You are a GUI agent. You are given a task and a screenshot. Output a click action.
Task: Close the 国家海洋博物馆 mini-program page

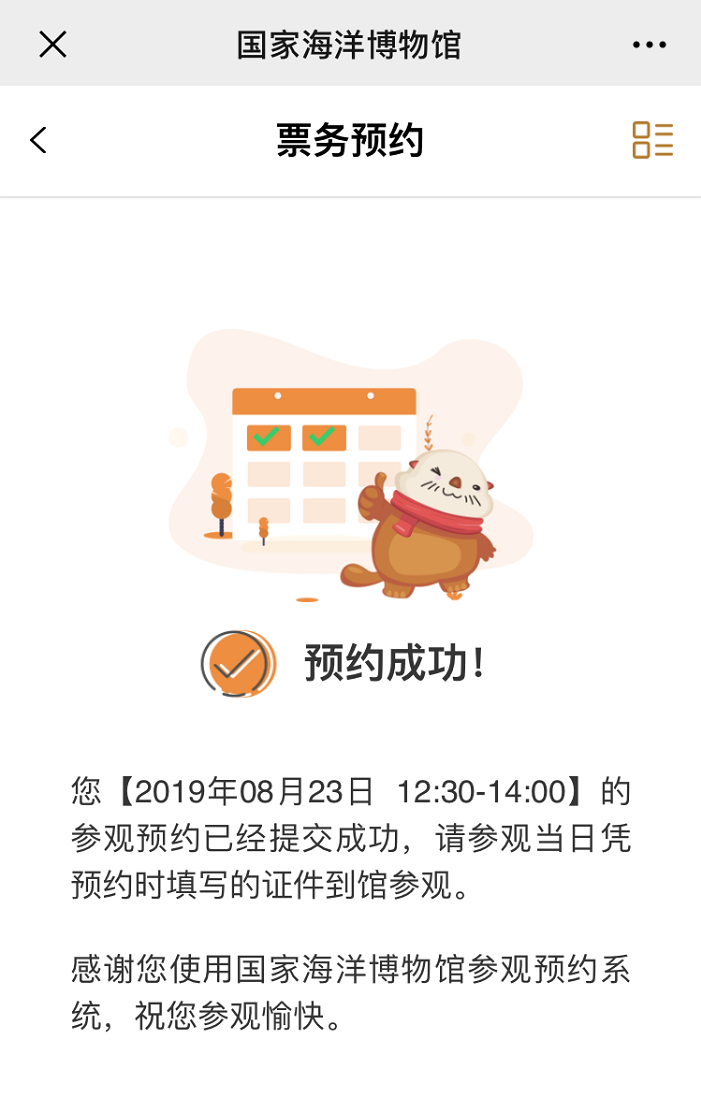tap(52, 44)
